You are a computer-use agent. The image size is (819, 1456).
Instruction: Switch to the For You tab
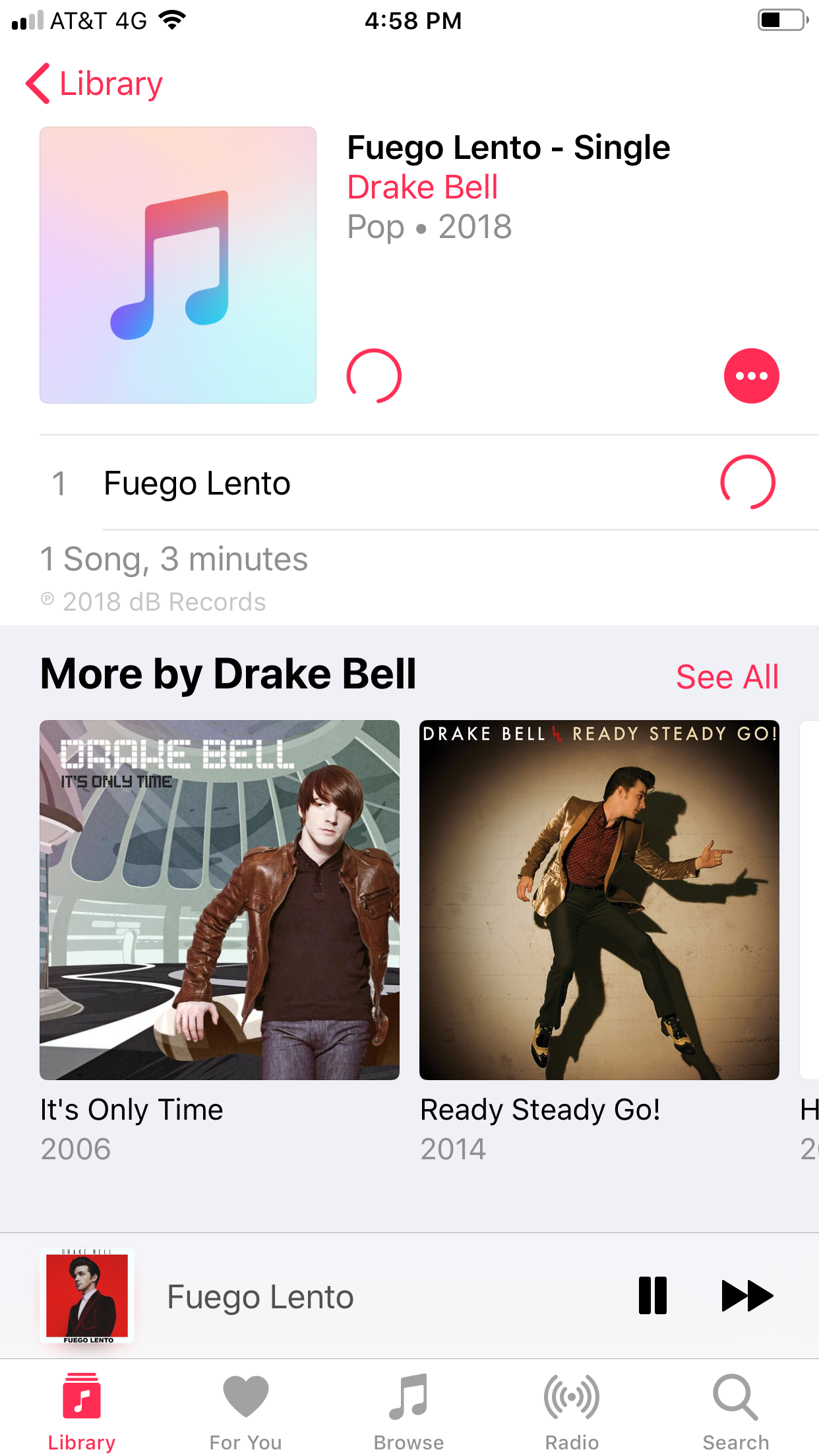tap(245, 1411)
